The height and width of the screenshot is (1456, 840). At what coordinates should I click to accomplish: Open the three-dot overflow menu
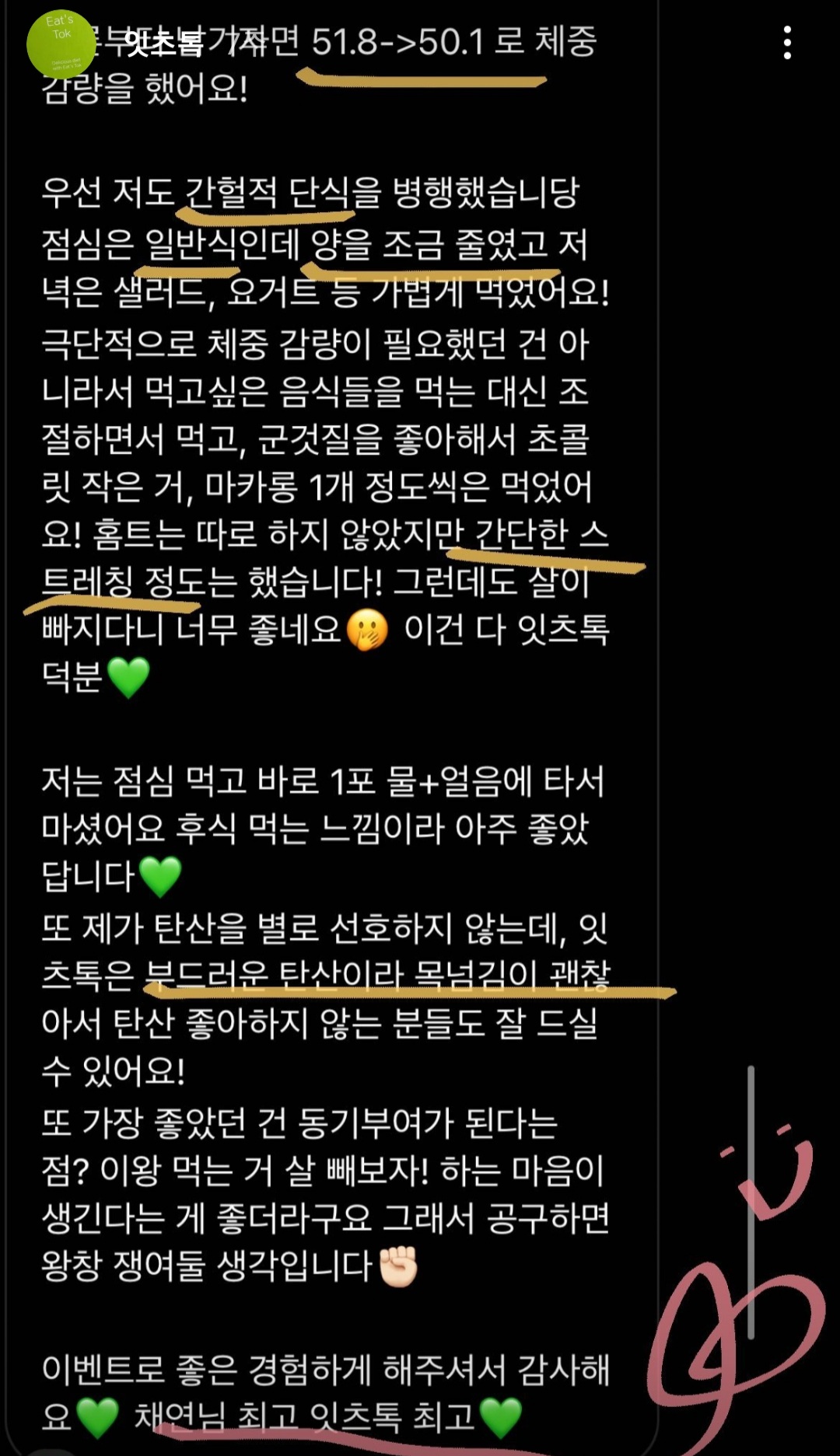787,43
